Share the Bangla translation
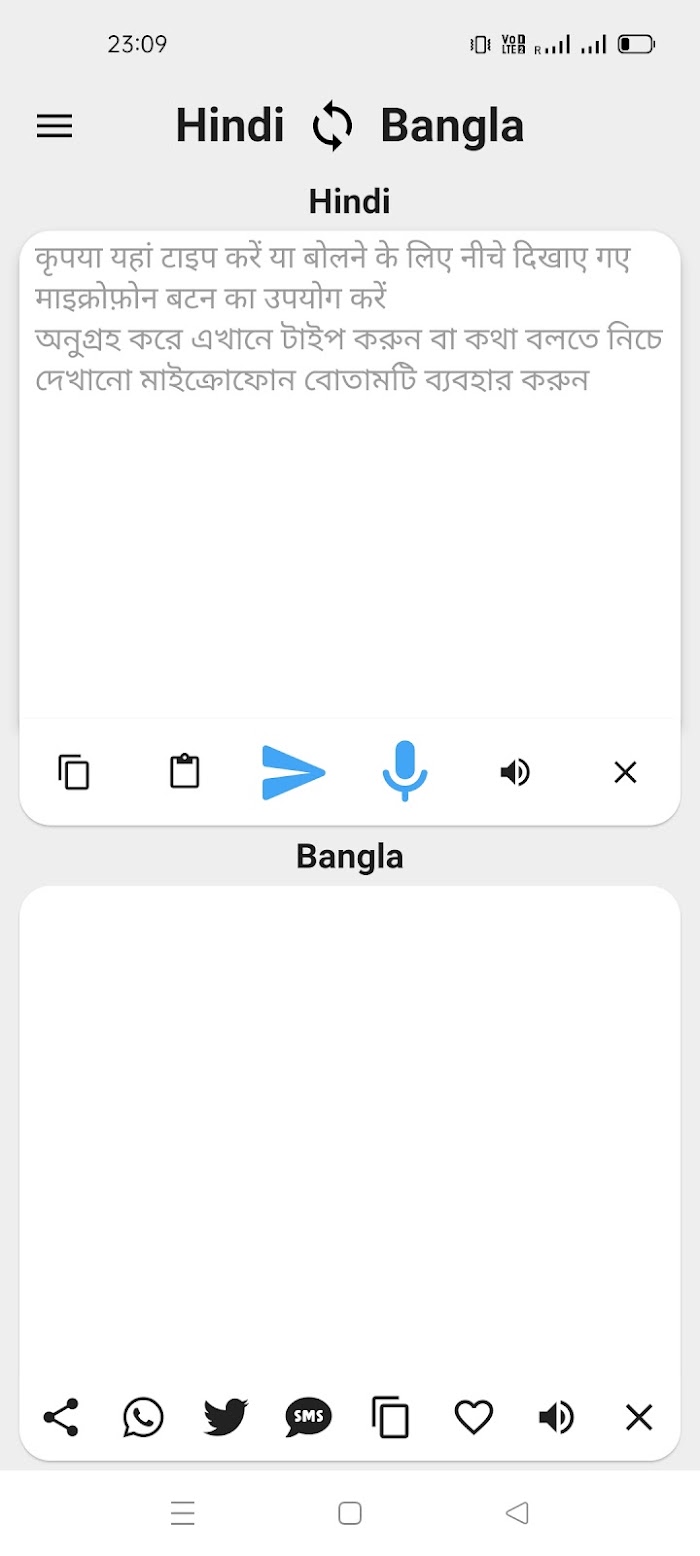This screenshot has width=700, height=1556. pos(61,1416)
